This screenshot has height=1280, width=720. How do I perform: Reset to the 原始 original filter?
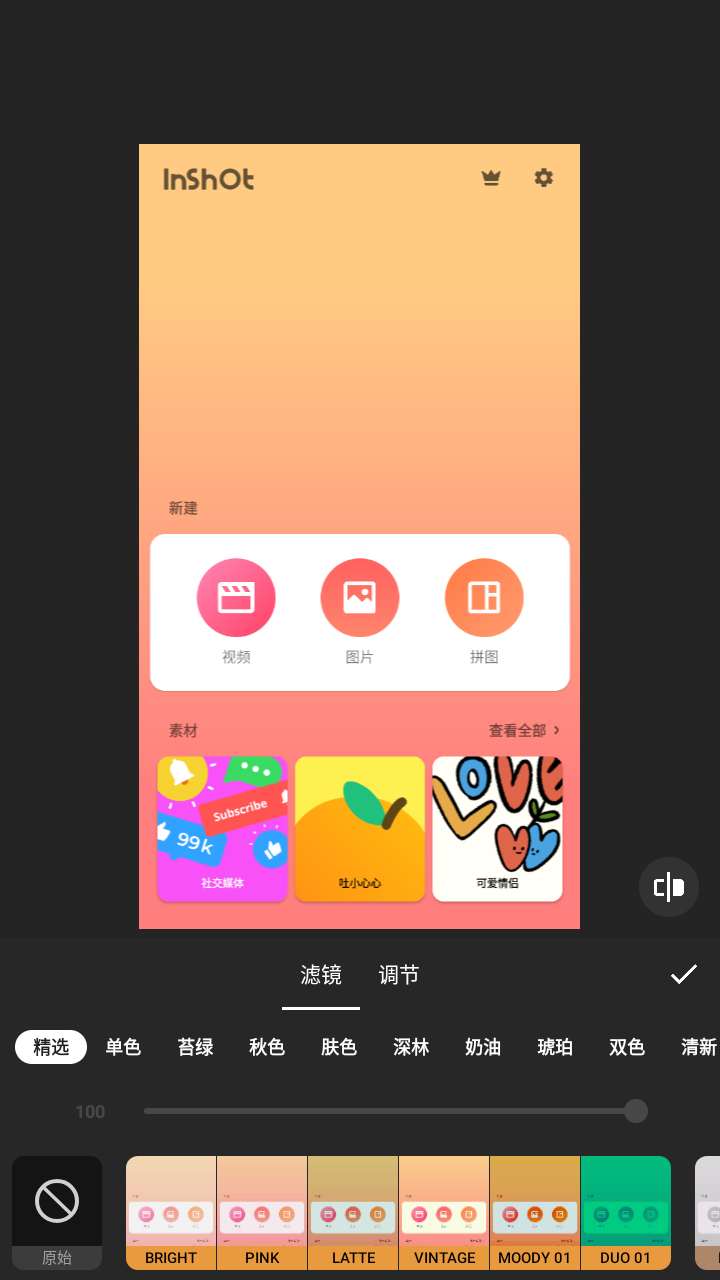point(57,1212)
